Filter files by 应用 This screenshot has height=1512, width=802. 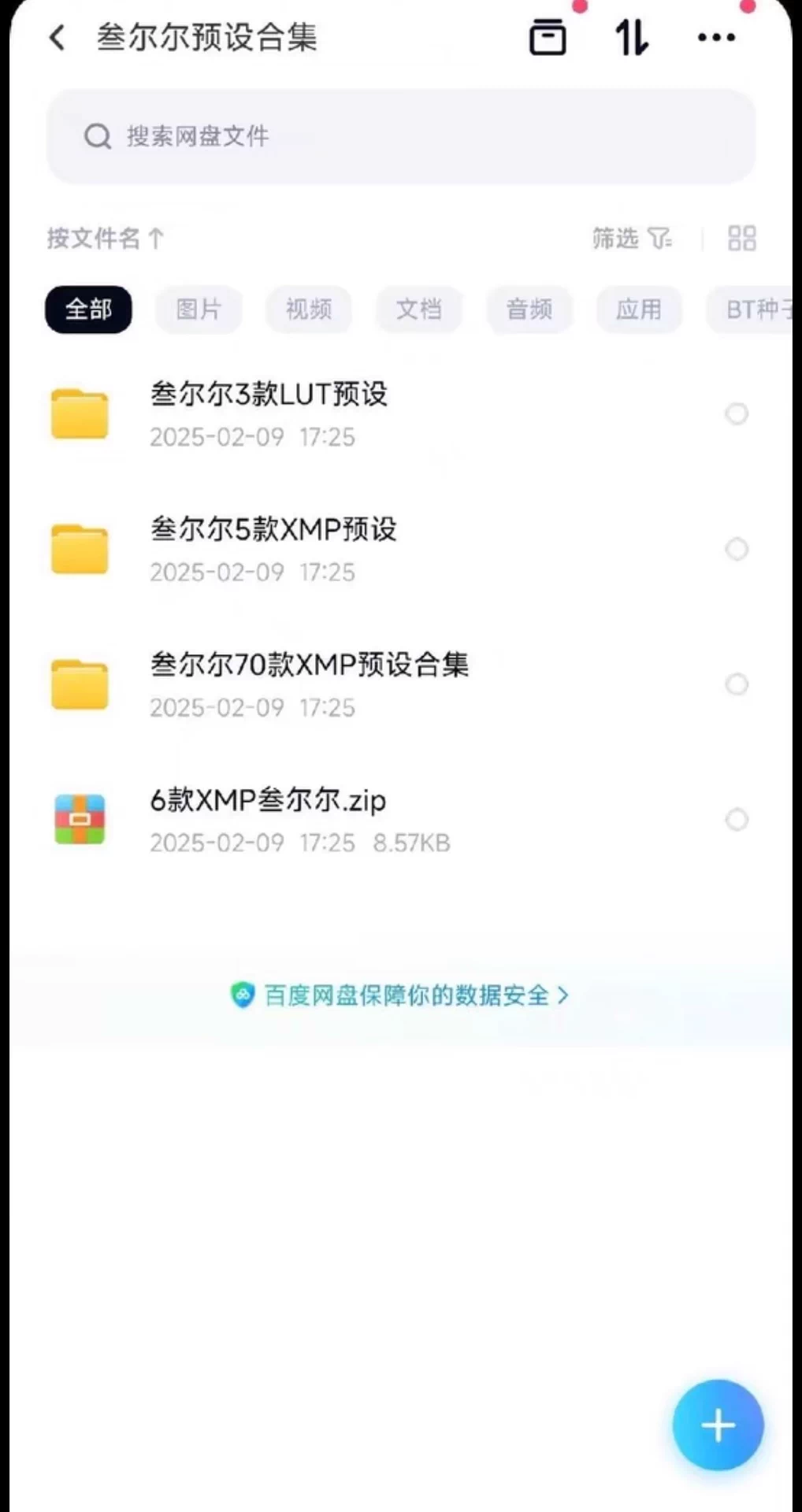coord(639,309)
